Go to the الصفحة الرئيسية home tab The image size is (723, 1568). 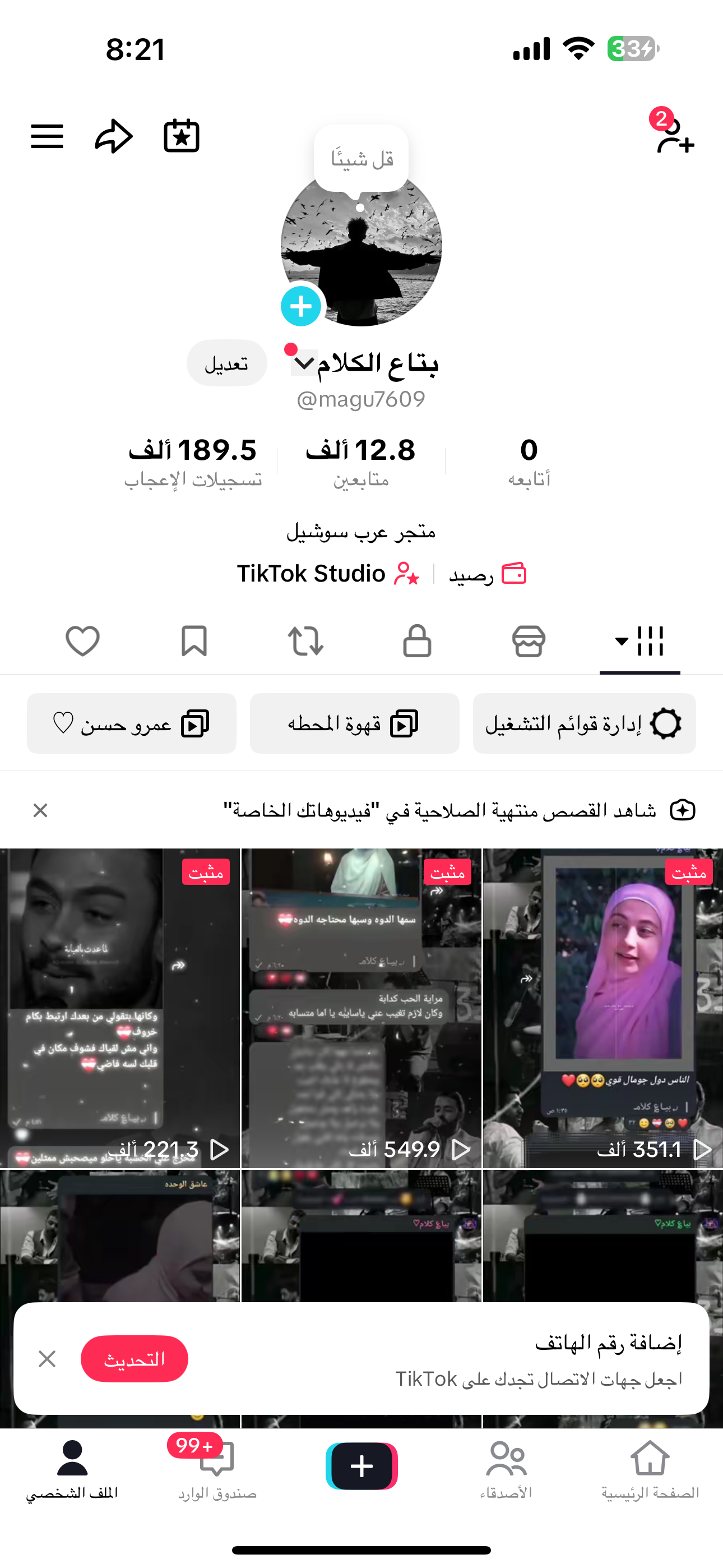[x=650, y=1468]
